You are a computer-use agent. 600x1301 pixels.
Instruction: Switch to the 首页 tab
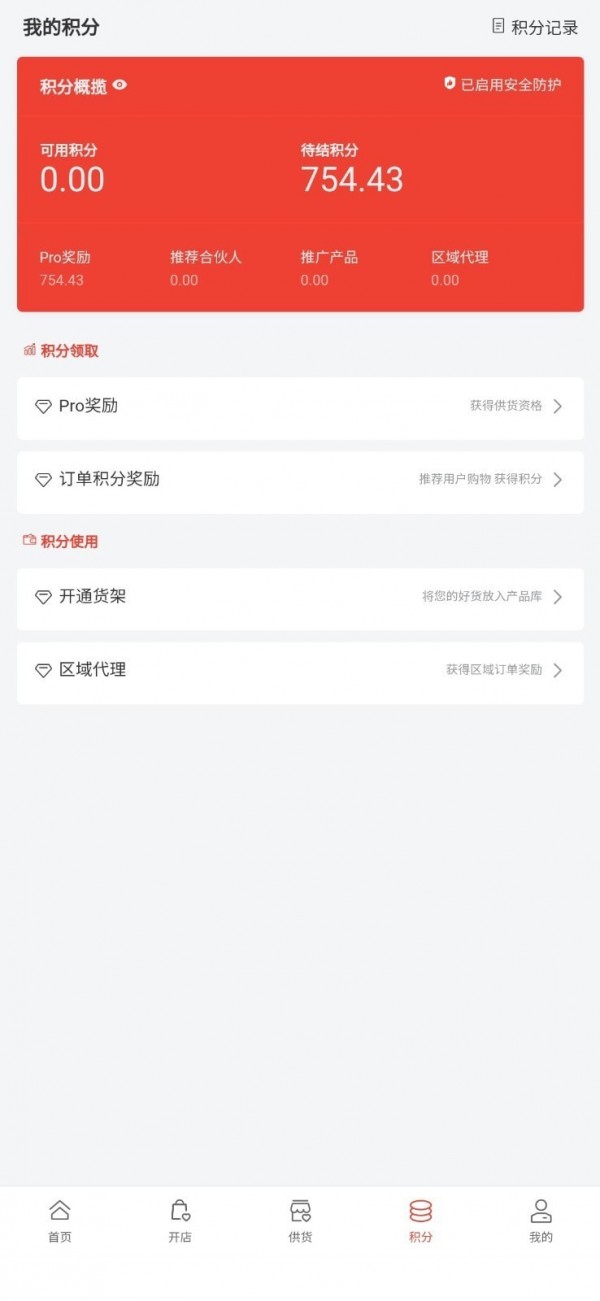pyautogui.click(x=60, y=1221)
